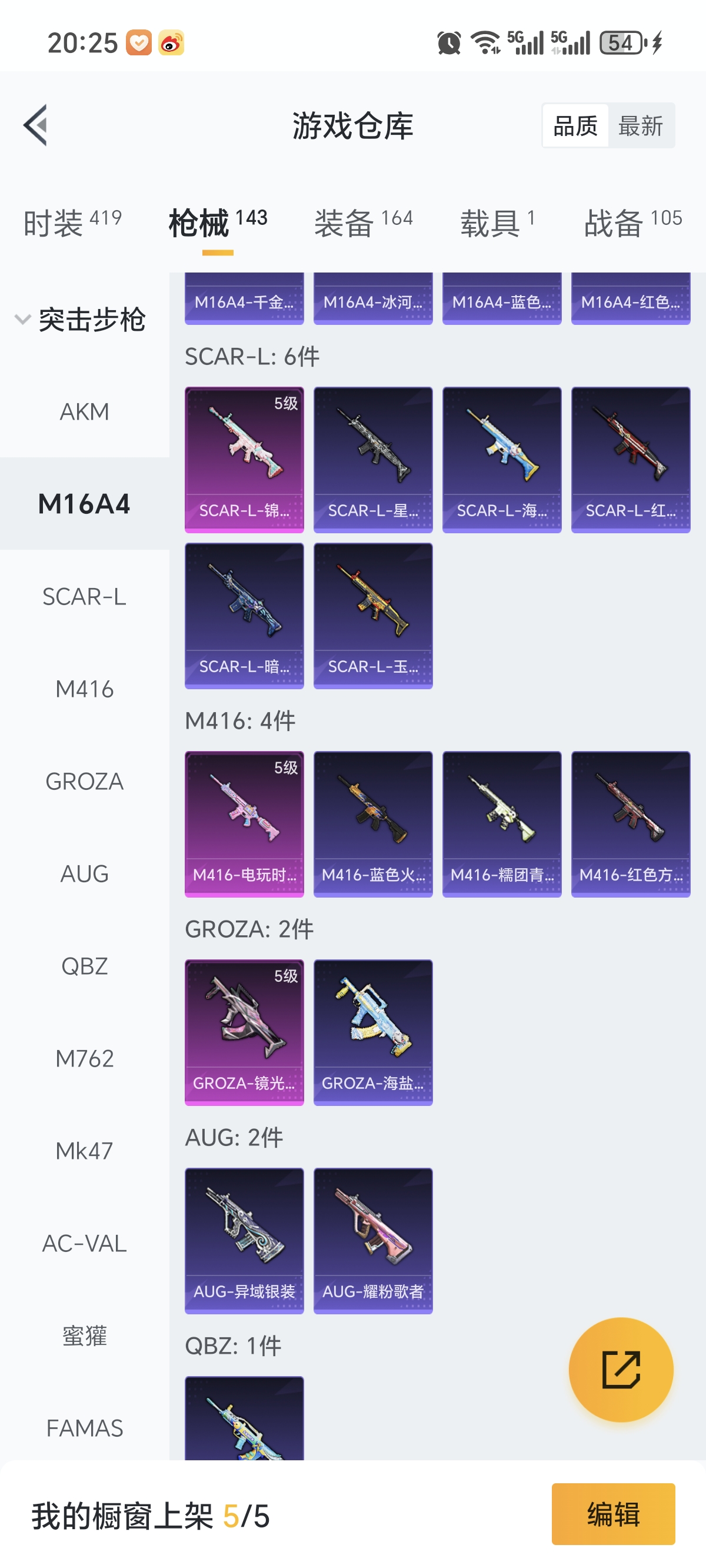Go back using the top-left arrow
The width and height of the screenshot is (706, 1568).
[x=35, y=125]
